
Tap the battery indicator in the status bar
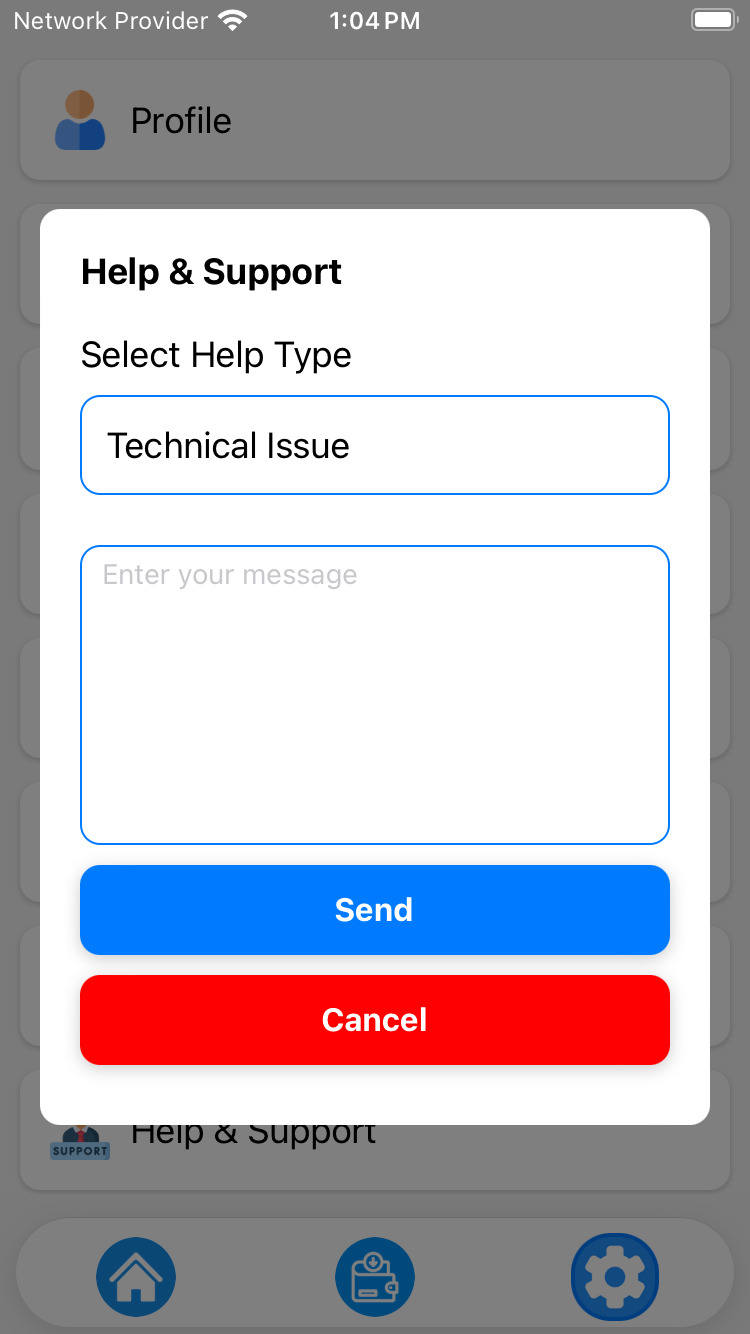(713, 18)
